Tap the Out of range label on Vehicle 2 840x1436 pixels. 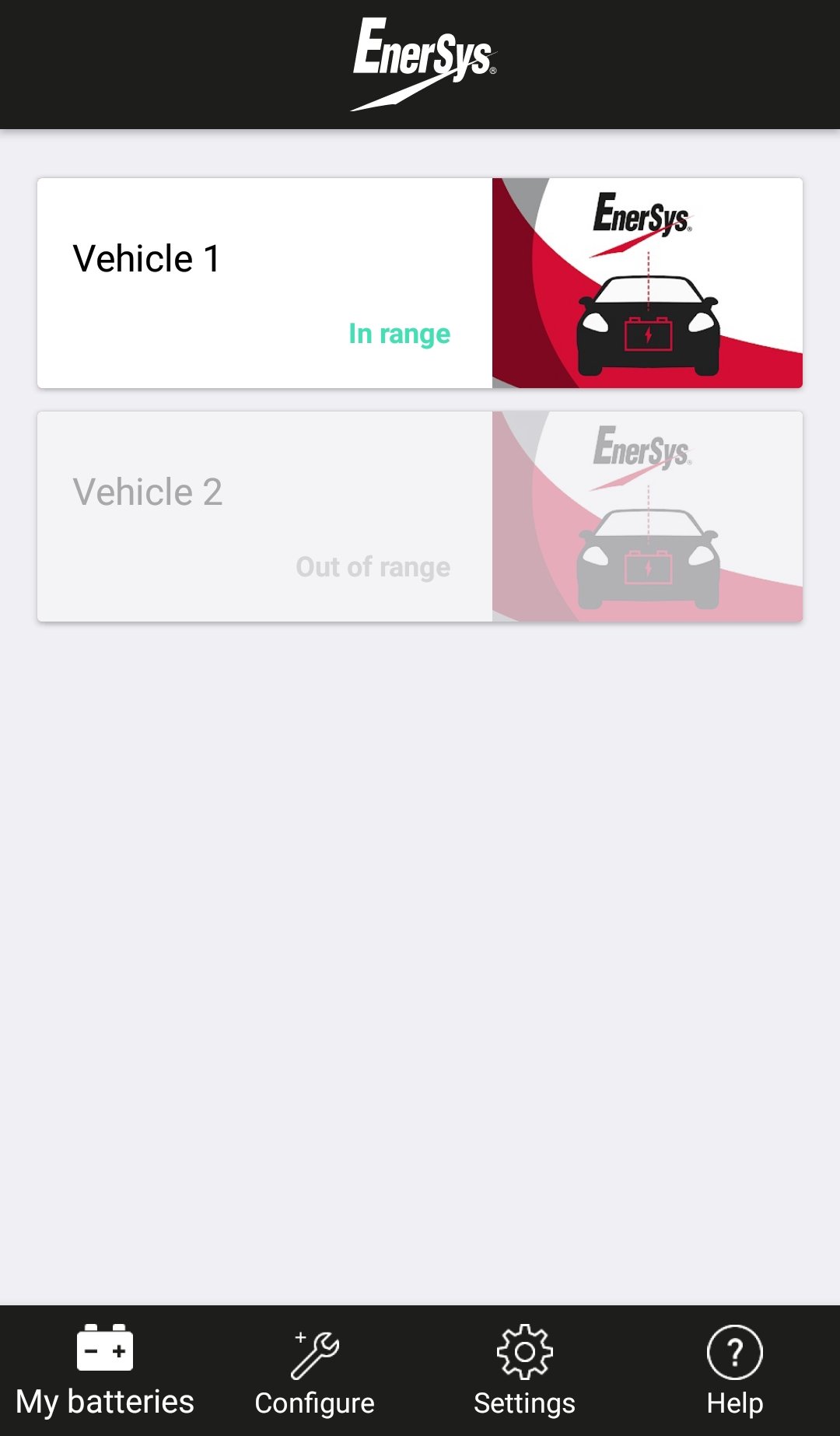click(x=372, y=567)
